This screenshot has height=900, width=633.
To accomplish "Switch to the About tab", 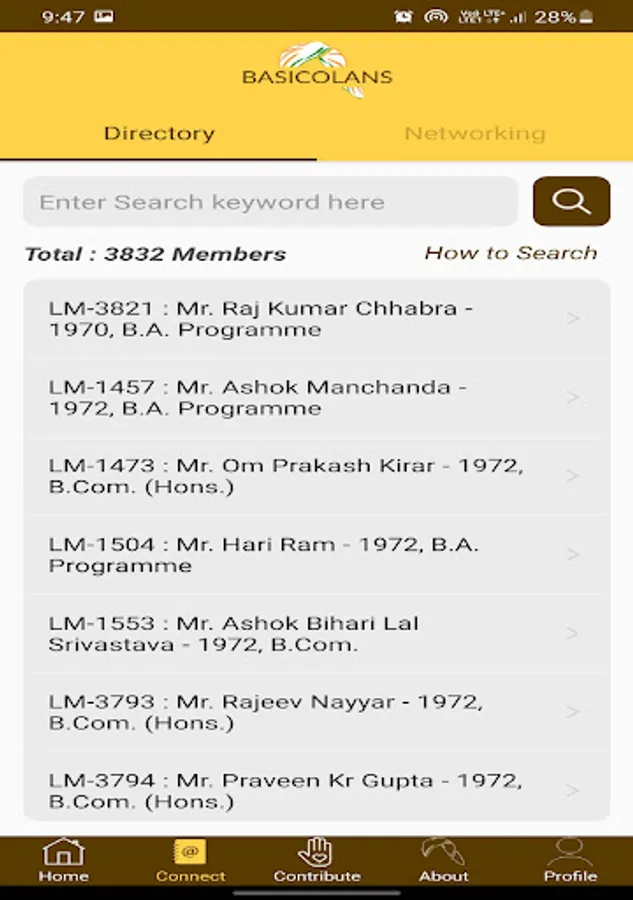I will click(x=444, y=861).
